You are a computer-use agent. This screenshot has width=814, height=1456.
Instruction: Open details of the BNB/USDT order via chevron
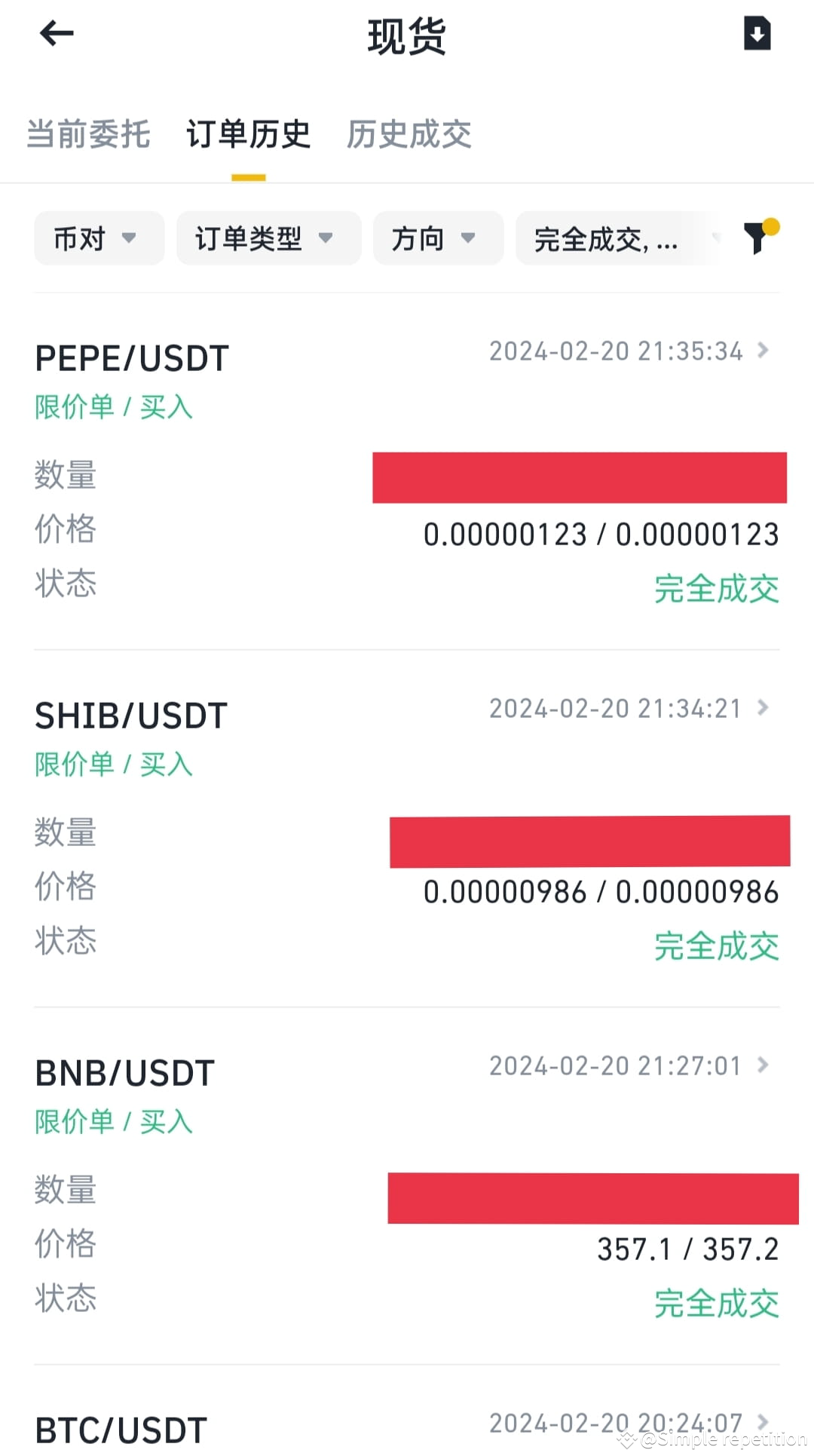764,1065
